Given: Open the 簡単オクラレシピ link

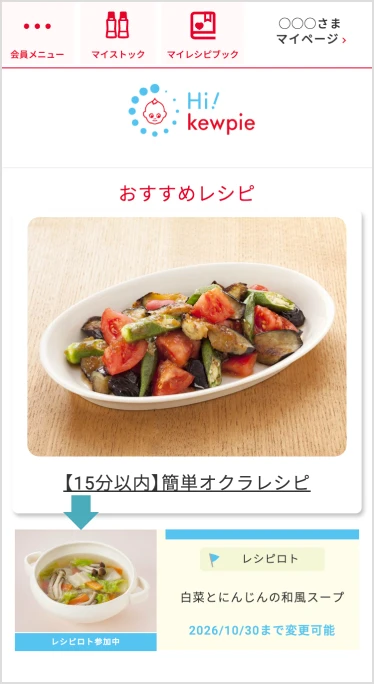Looking at the screenshot, I should coord(187,483).
